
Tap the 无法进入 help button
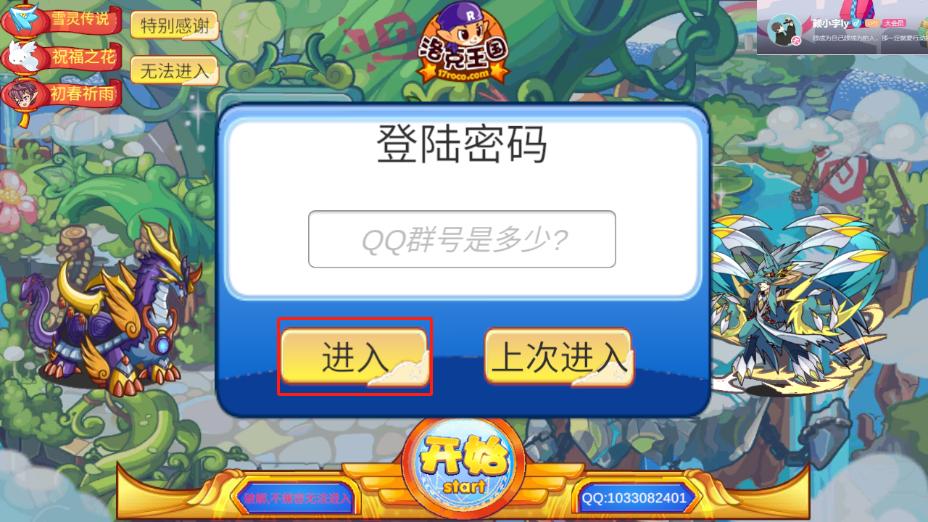point(174,70)
